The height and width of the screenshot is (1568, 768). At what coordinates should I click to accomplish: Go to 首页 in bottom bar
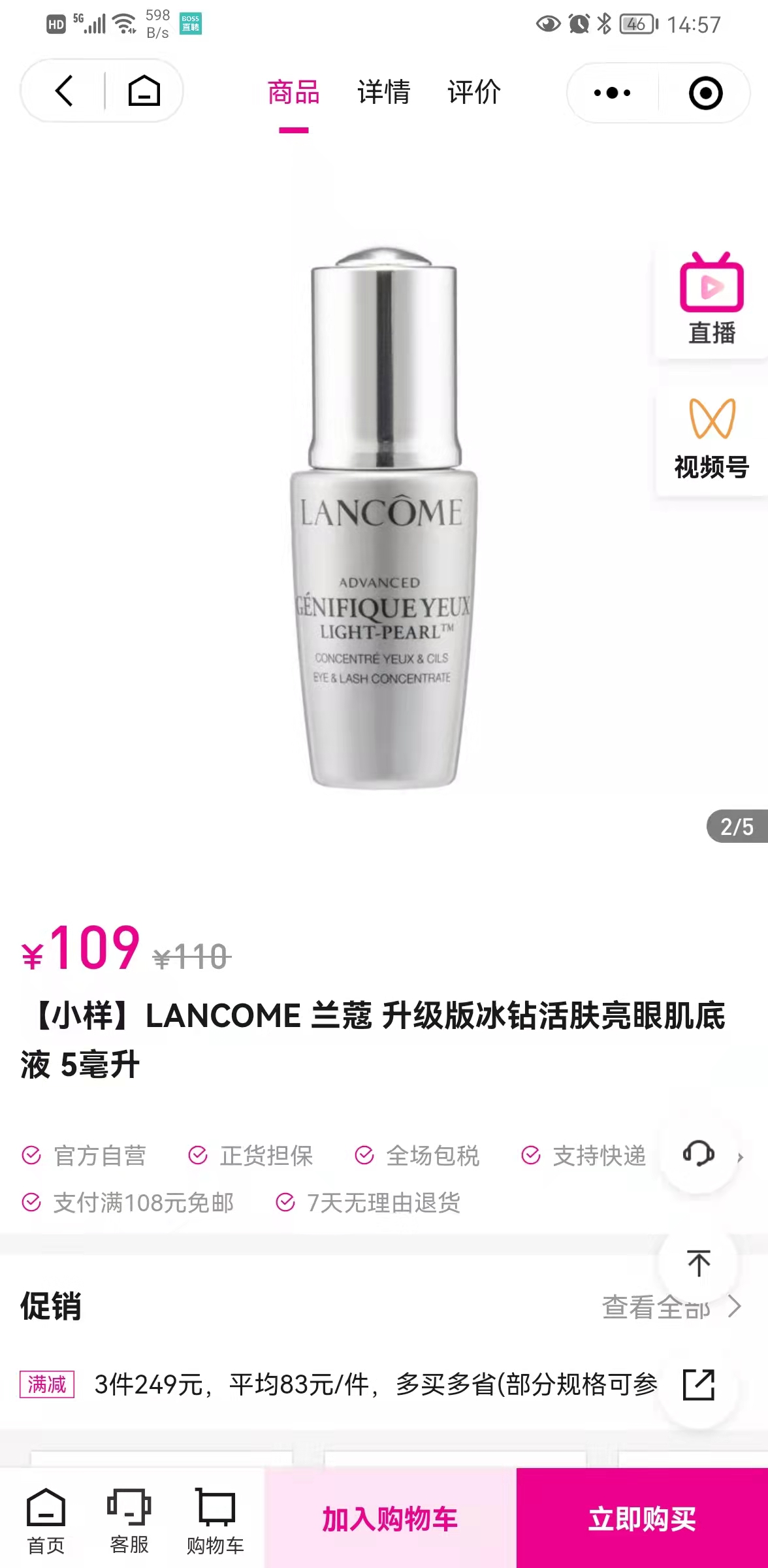[46, 1520]
